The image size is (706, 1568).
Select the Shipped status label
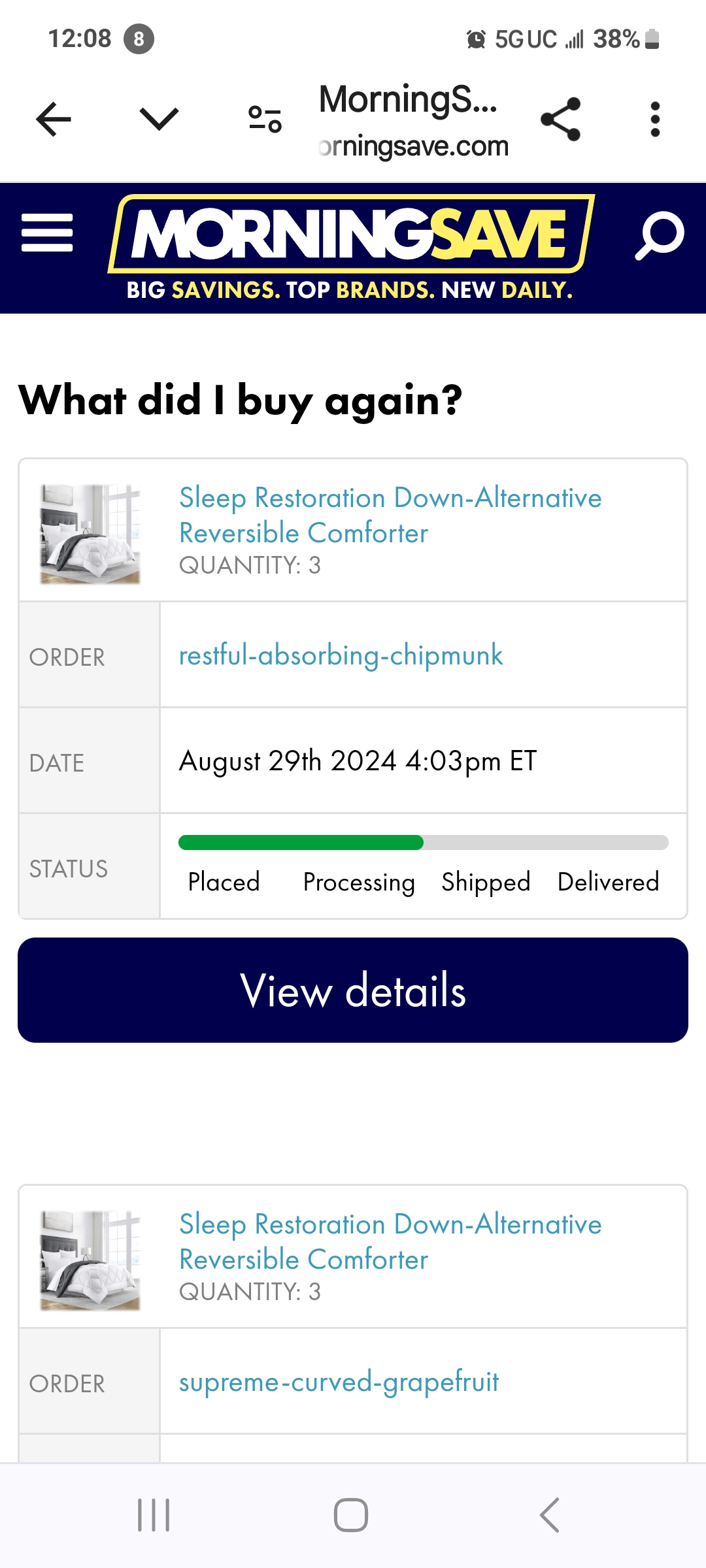485,882
